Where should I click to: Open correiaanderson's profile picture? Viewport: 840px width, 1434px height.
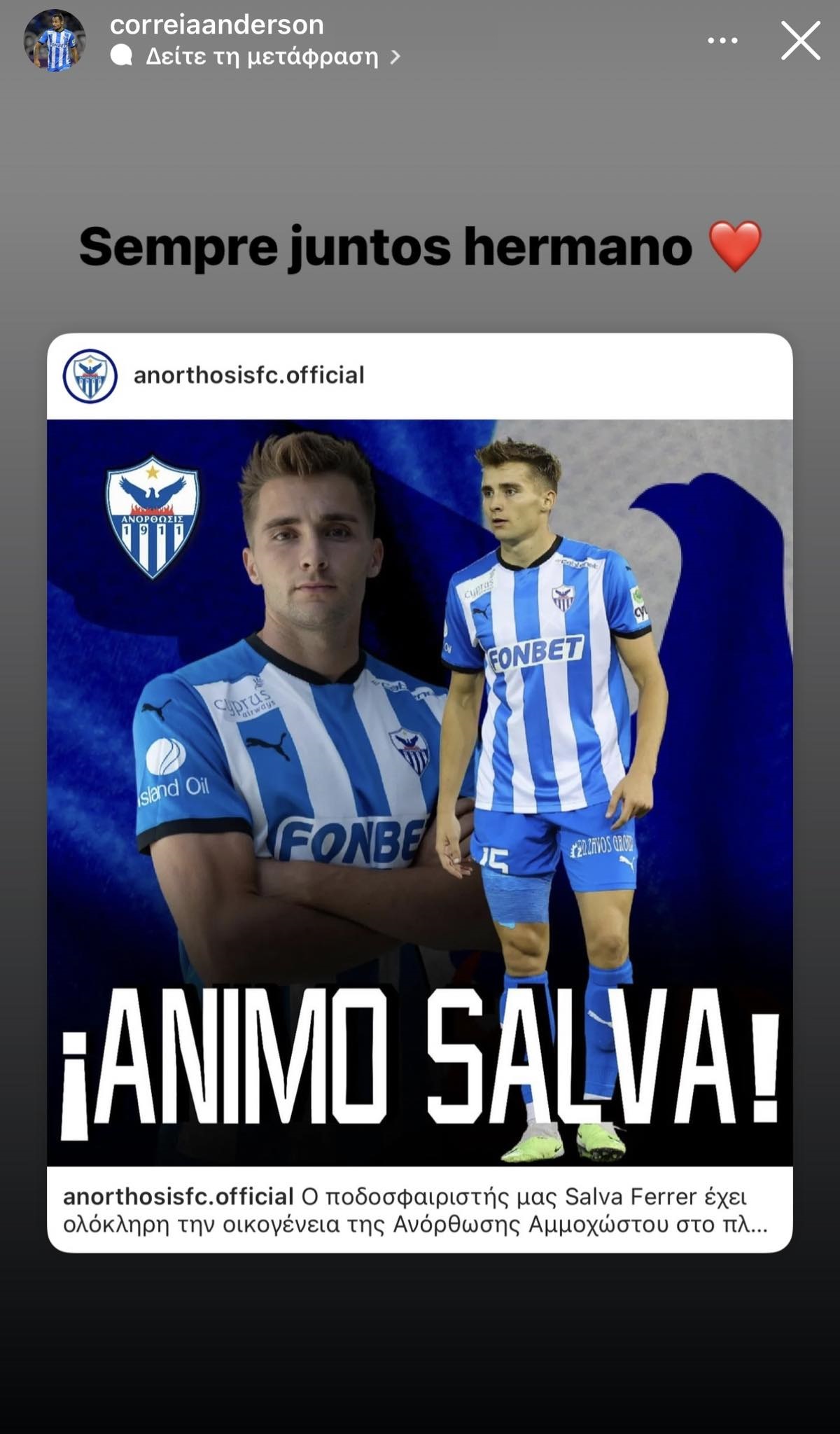pyautogui.click(x=55, y=41)
